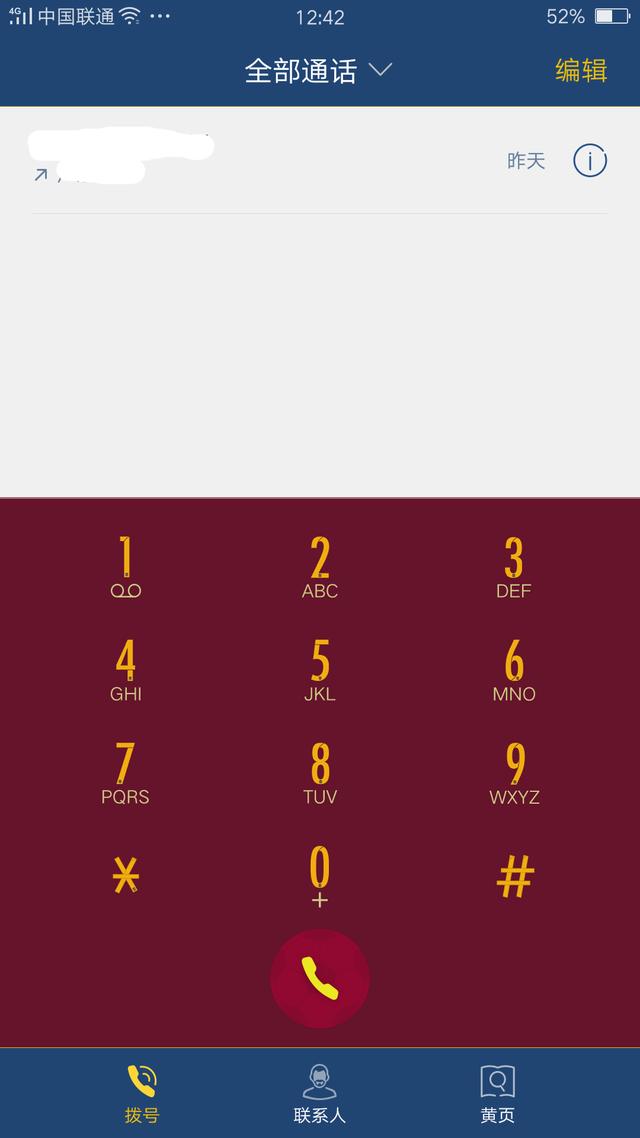Open call details via info icon
Image resolution: width=640 pixels, height=1138 pixels.
tap(590, 160)
